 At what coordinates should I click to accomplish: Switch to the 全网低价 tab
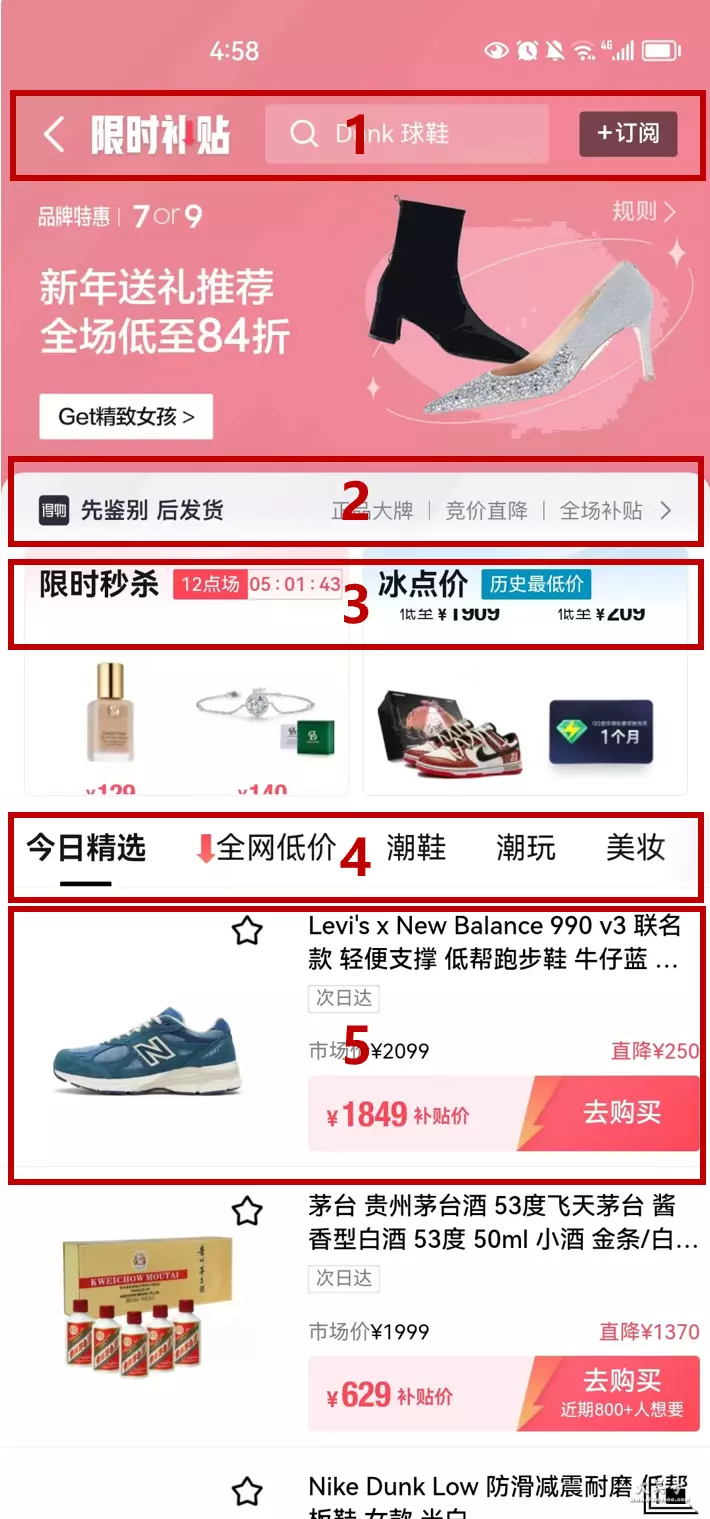266,848
